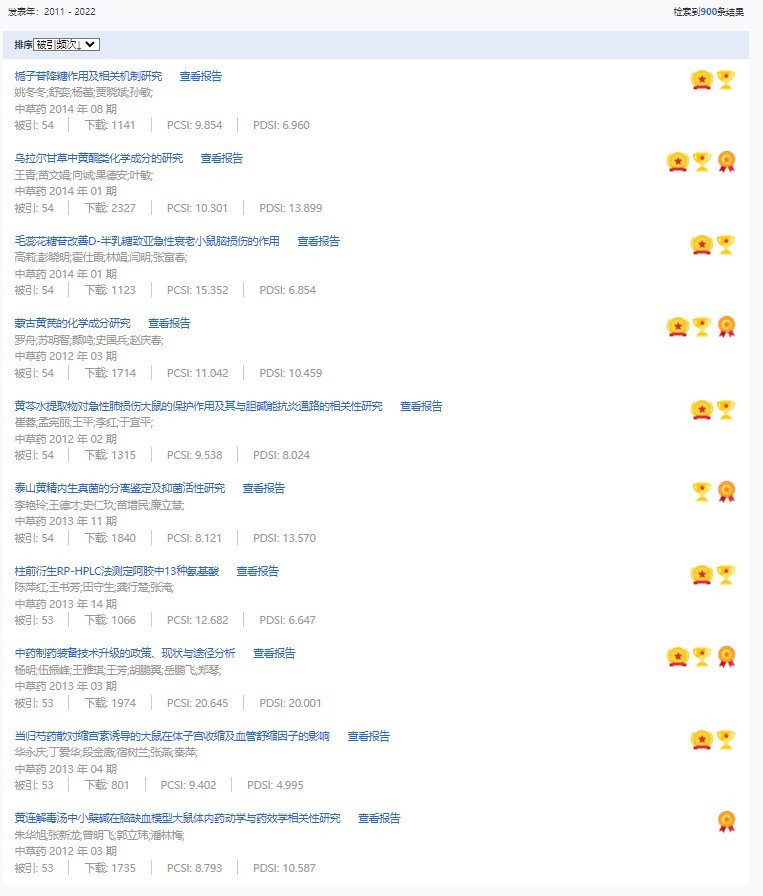763x896 pixels.
Task: Open the 毛蕊花糖苷改善D-半乳糖 article
Action: tap(147, 241)
